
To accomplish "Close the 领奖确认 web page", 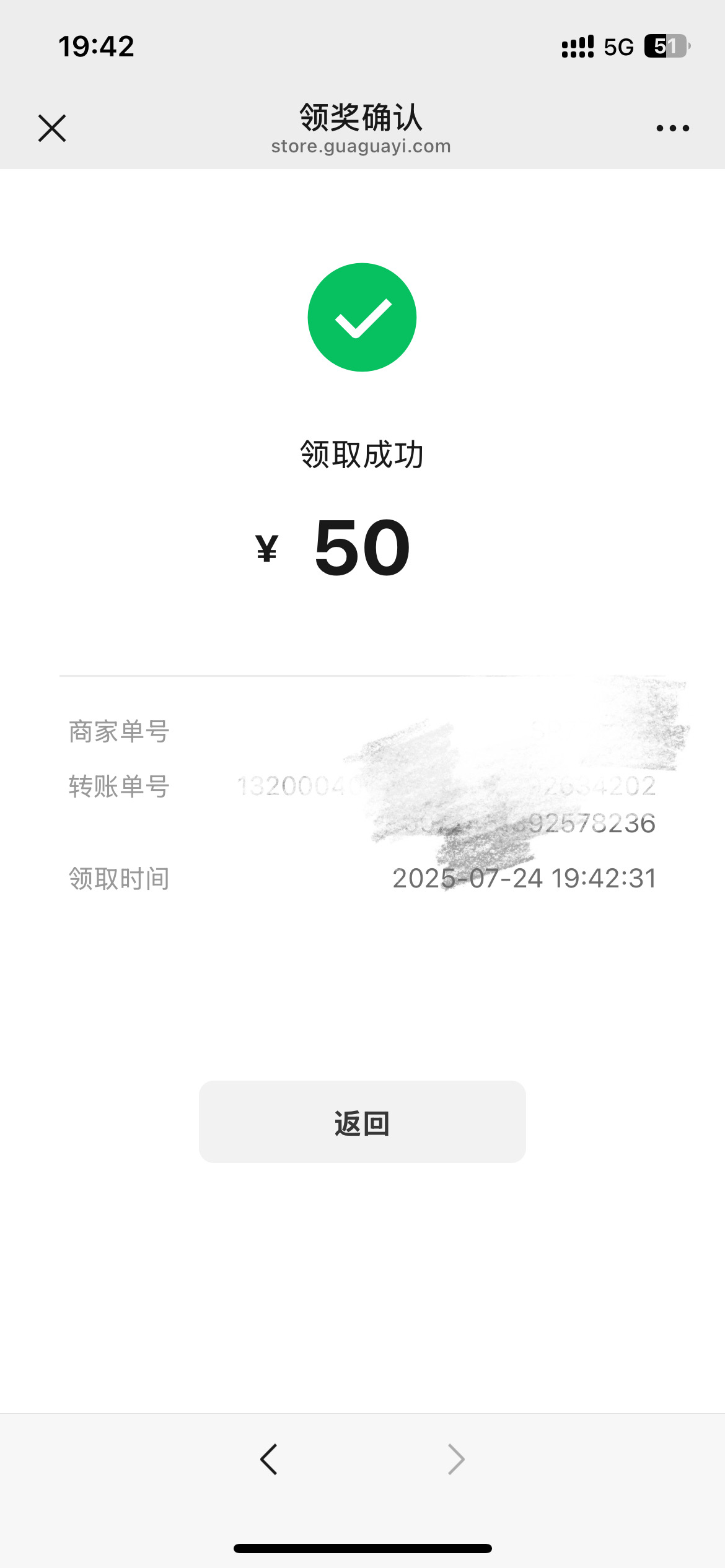I will pos(52,128).
